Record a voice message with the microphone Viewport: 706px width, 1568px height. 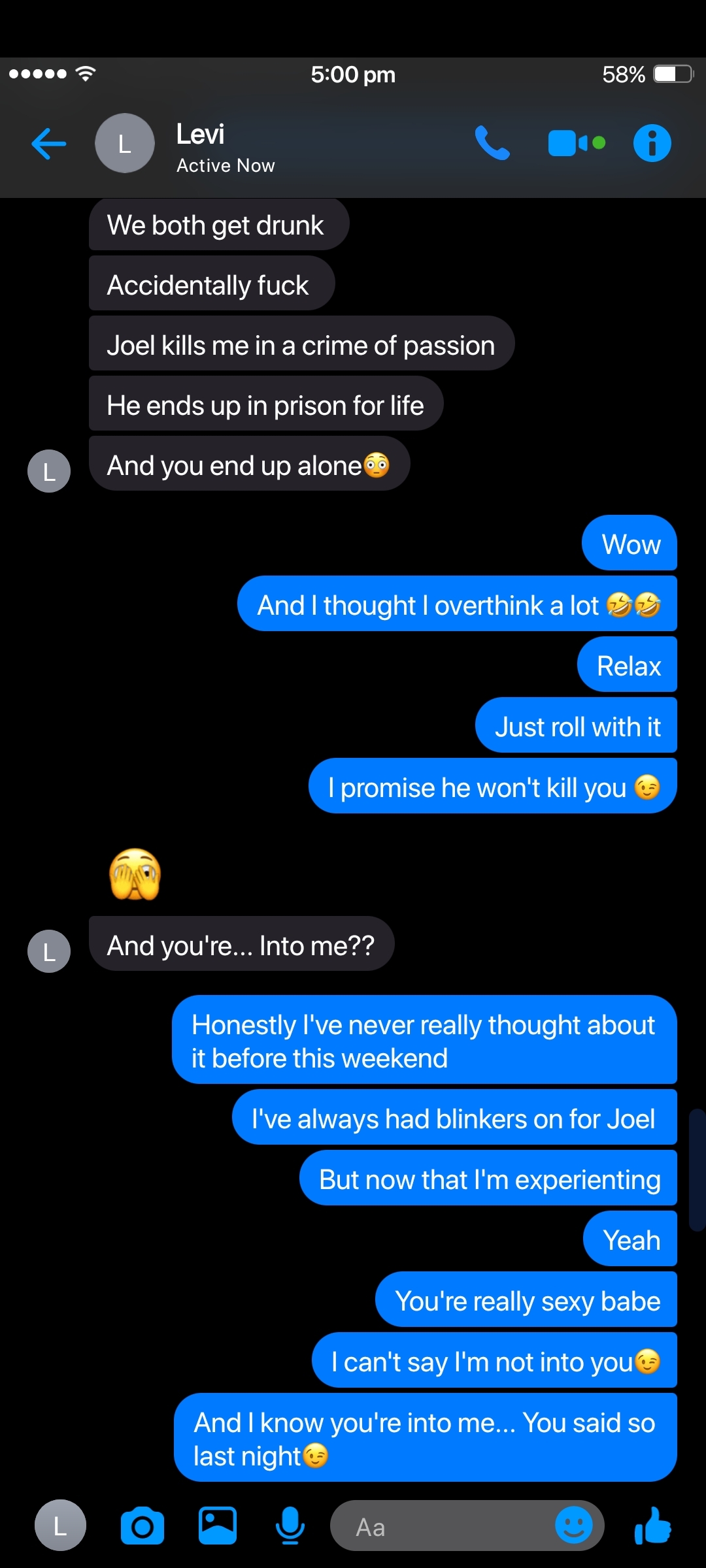290,1526
